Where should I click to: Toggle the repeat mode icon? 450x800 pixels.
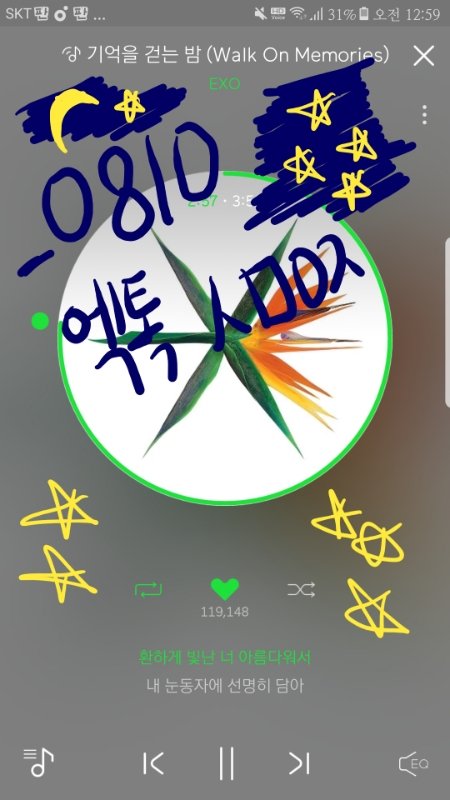(148, 590)
